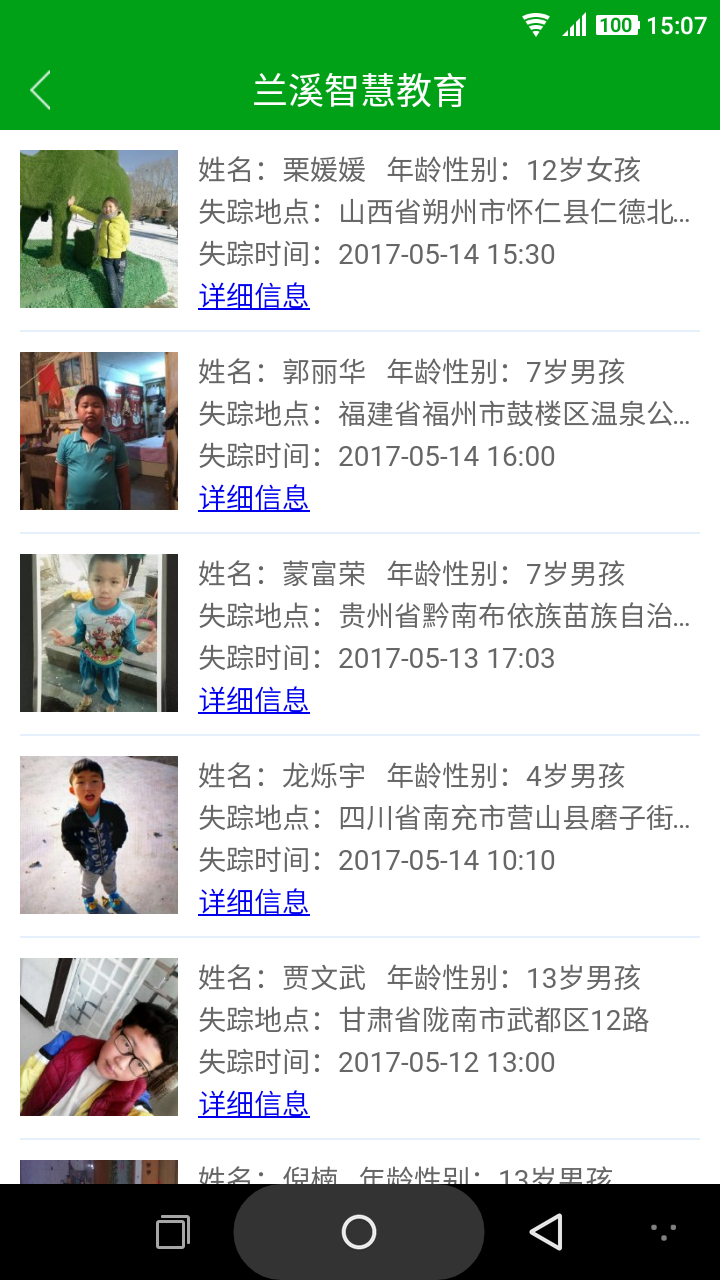Open 详细信息 link for 栗媛媛
This screenshot has width=720, height=1280.
coord(254,296)
